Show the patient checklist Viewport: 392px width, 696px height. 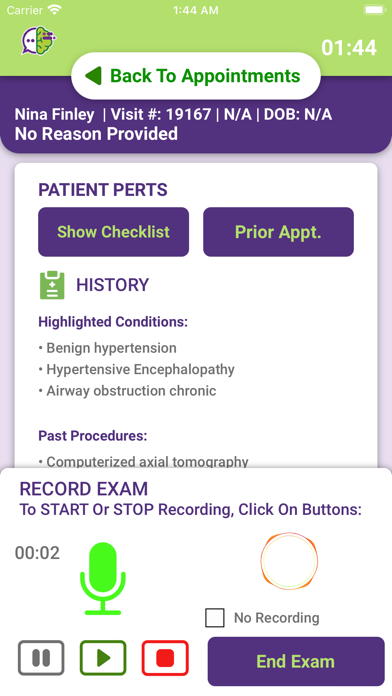click(113, 232)
